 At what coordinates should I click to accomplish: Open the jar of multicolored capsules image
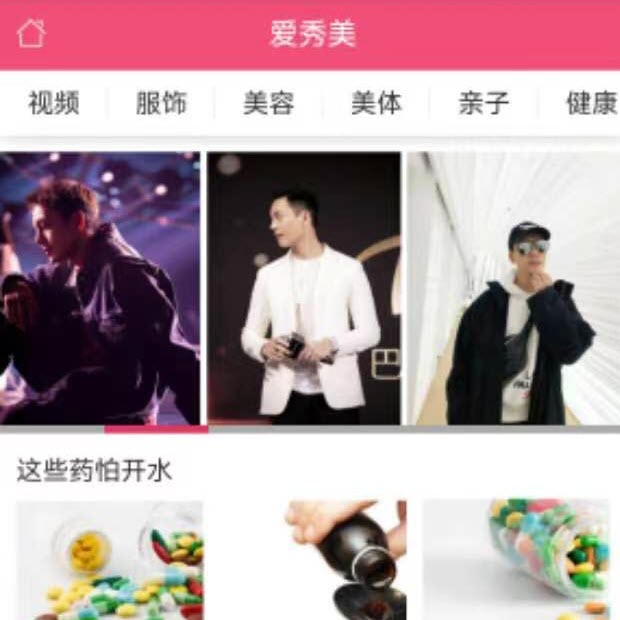pyautogui.click(x=516, y=560)
